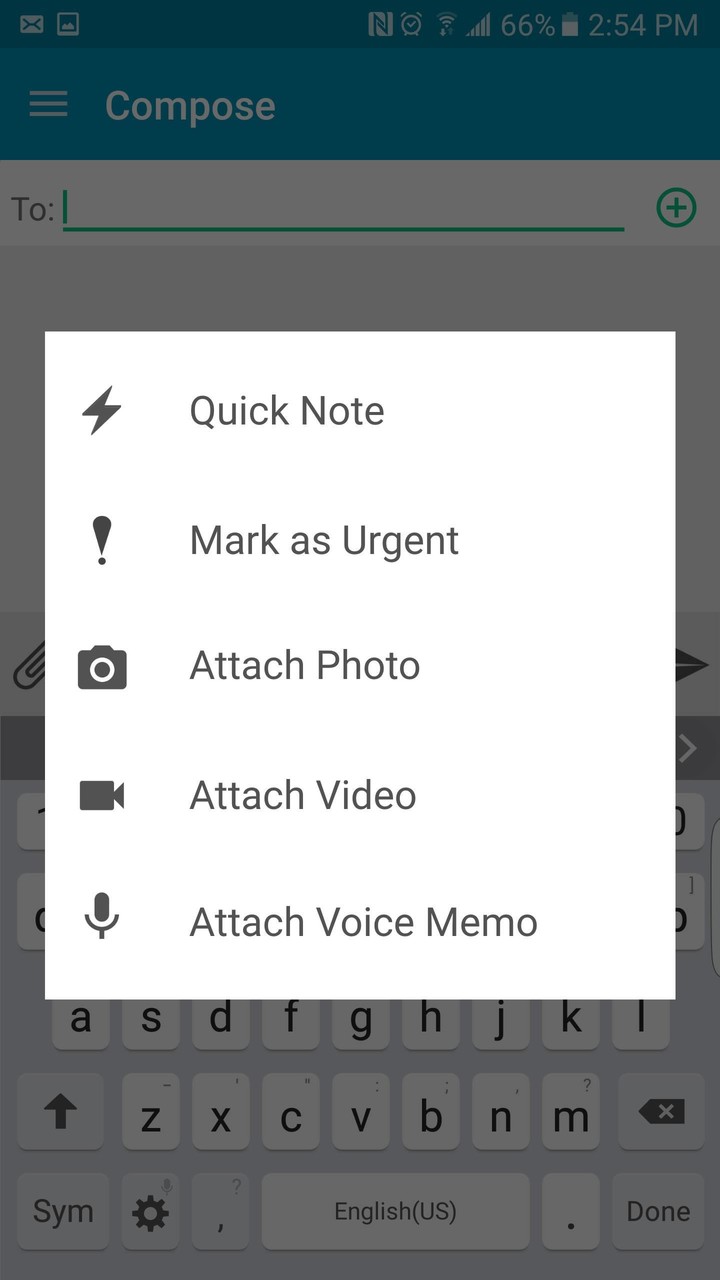Pick the Attach Video option
The height and width of the screenshot is (1280, 720).
(x=303, y=796)
